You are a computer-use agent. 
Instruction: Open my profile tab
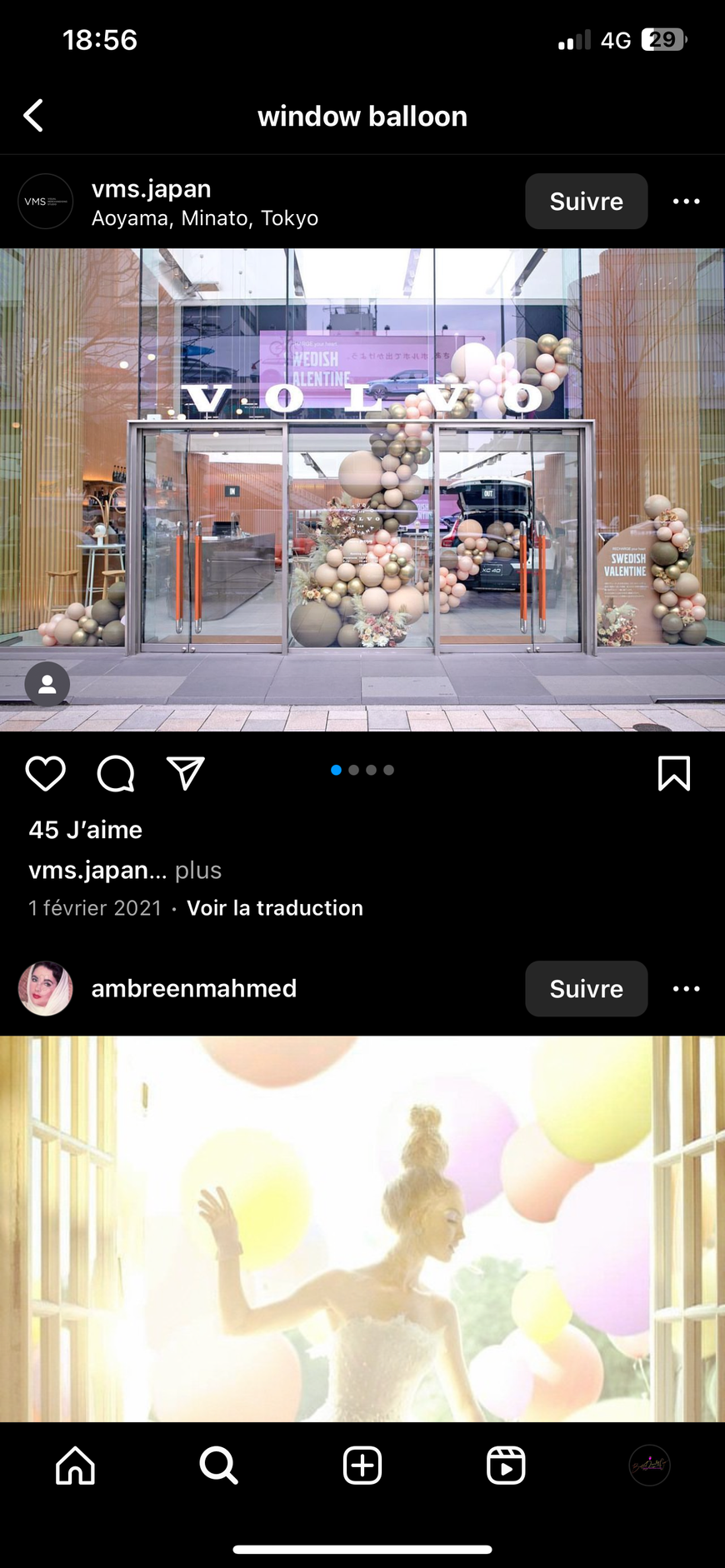[649, 1465]
